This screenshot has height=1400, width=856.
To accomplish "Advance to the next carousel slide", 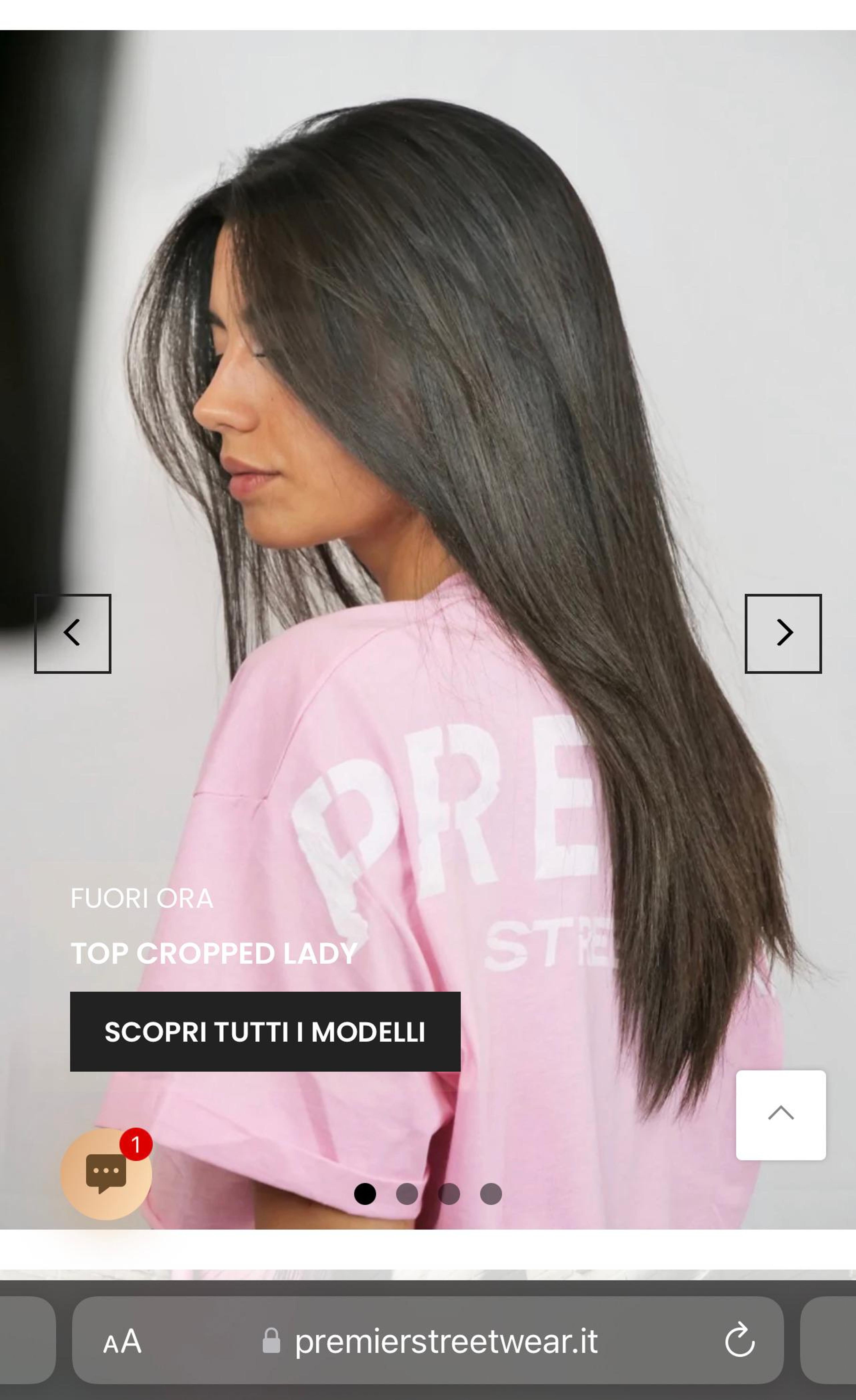I will point(783,633).
